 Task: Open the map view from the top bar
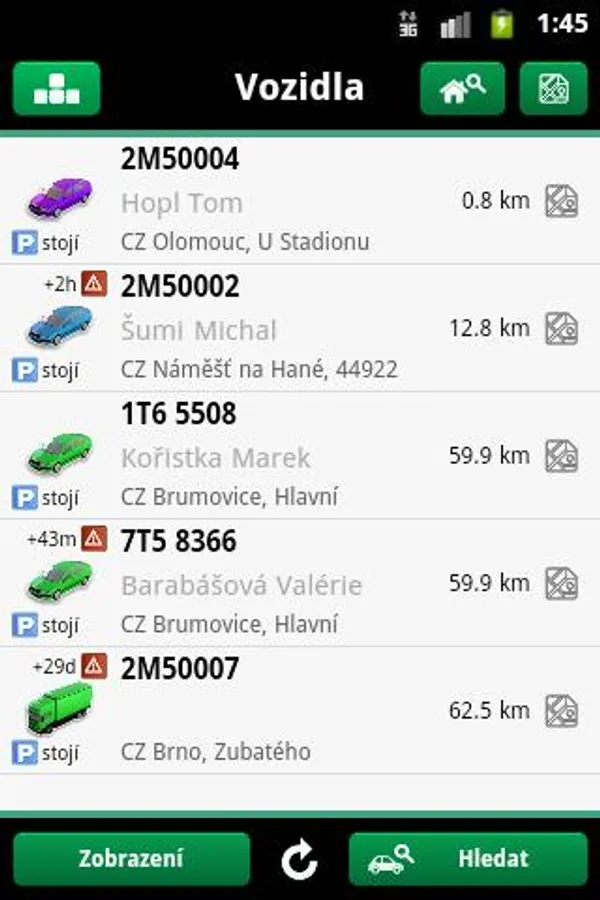point(553,88)
